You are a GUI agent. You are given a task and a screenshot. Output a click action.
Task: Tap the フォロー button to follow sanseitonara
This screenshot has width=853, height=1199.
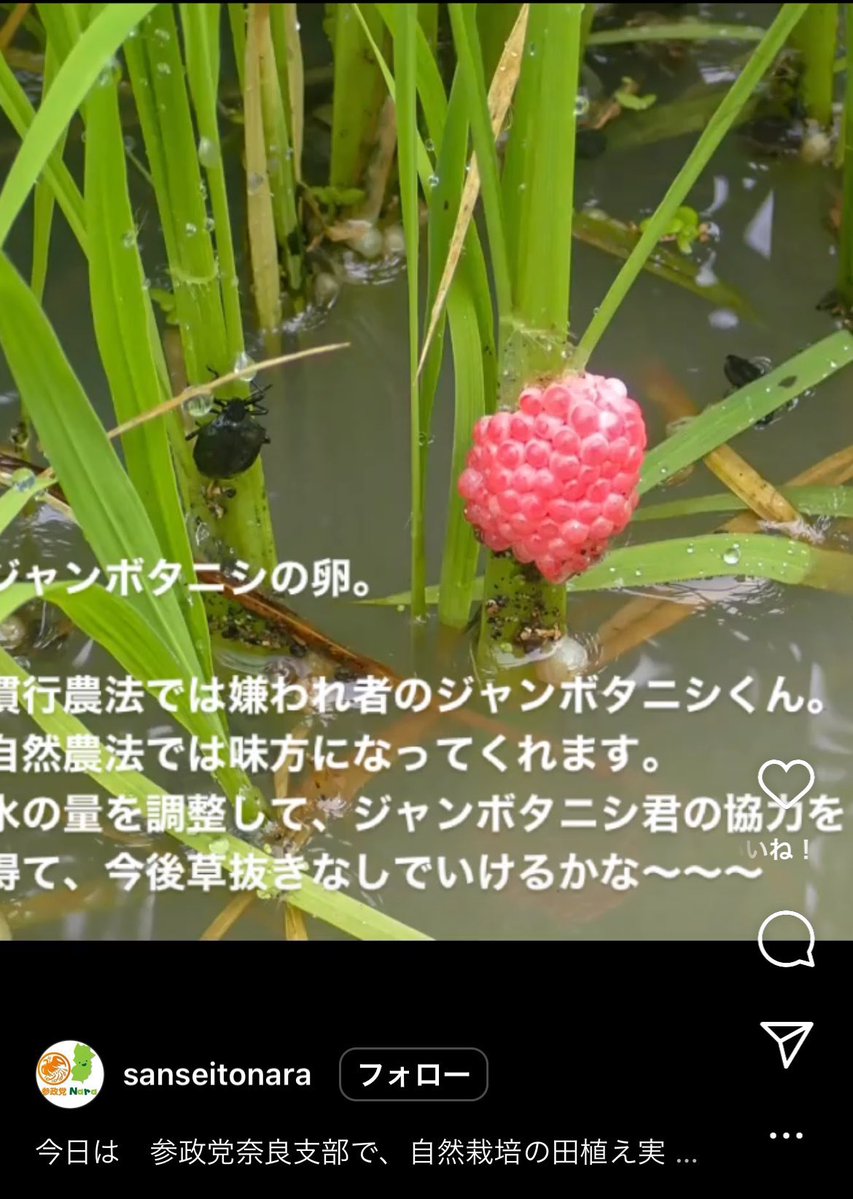(x=414, y=1074)
